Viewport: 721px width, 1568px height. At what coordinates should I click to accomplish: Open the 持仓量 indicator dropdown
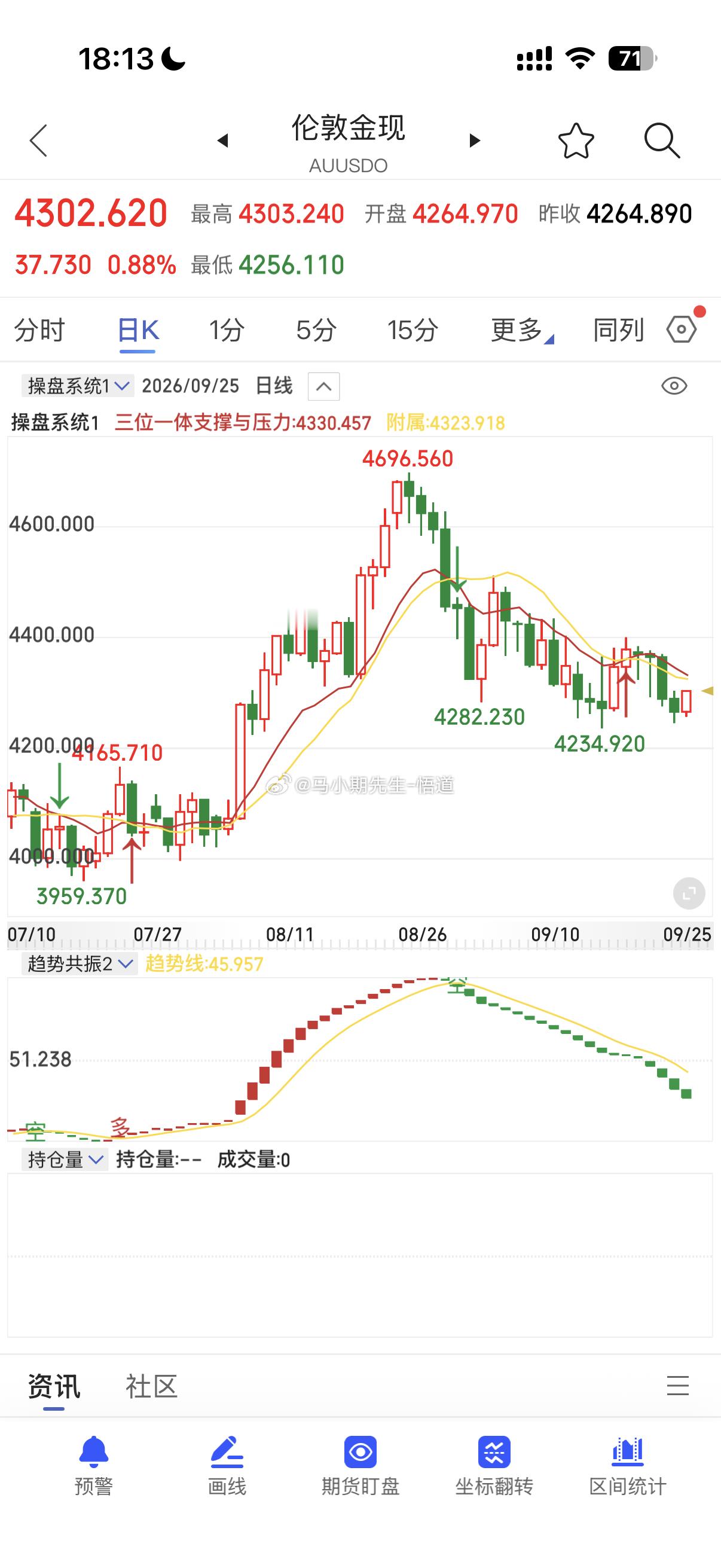65,1160
